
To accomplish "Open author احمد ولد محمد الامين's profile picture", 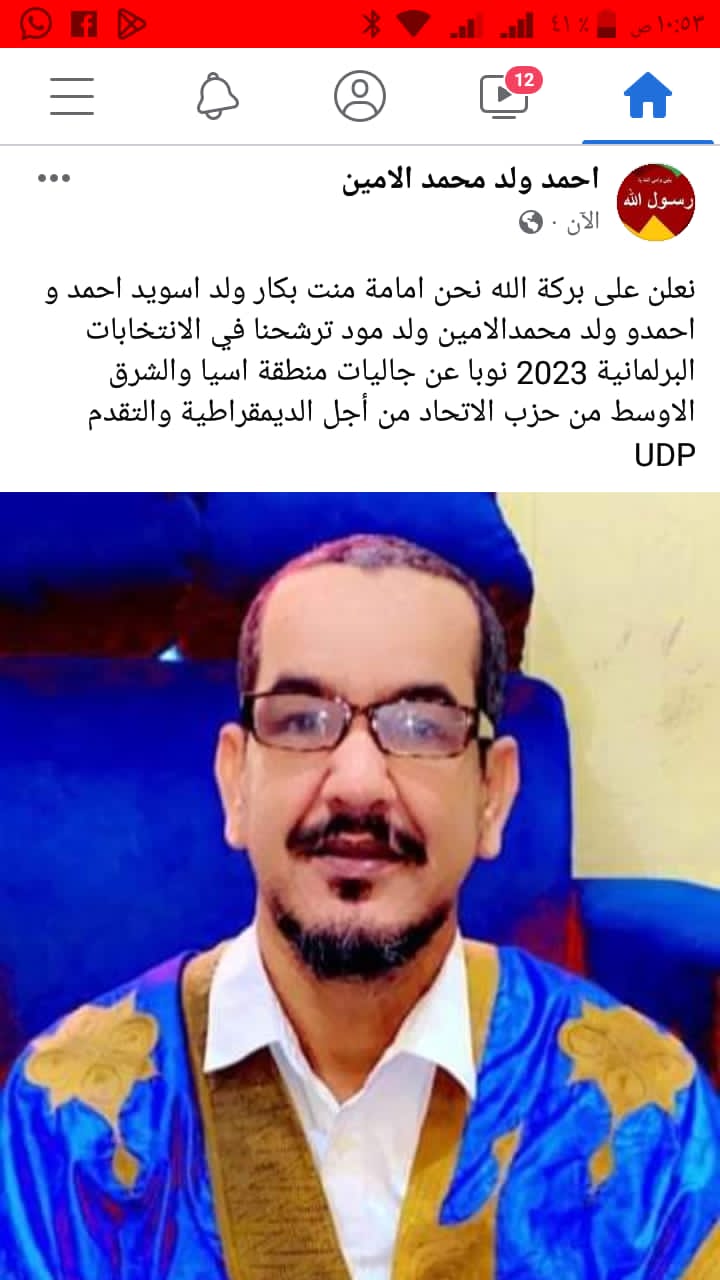I will (x=656, y=203).
